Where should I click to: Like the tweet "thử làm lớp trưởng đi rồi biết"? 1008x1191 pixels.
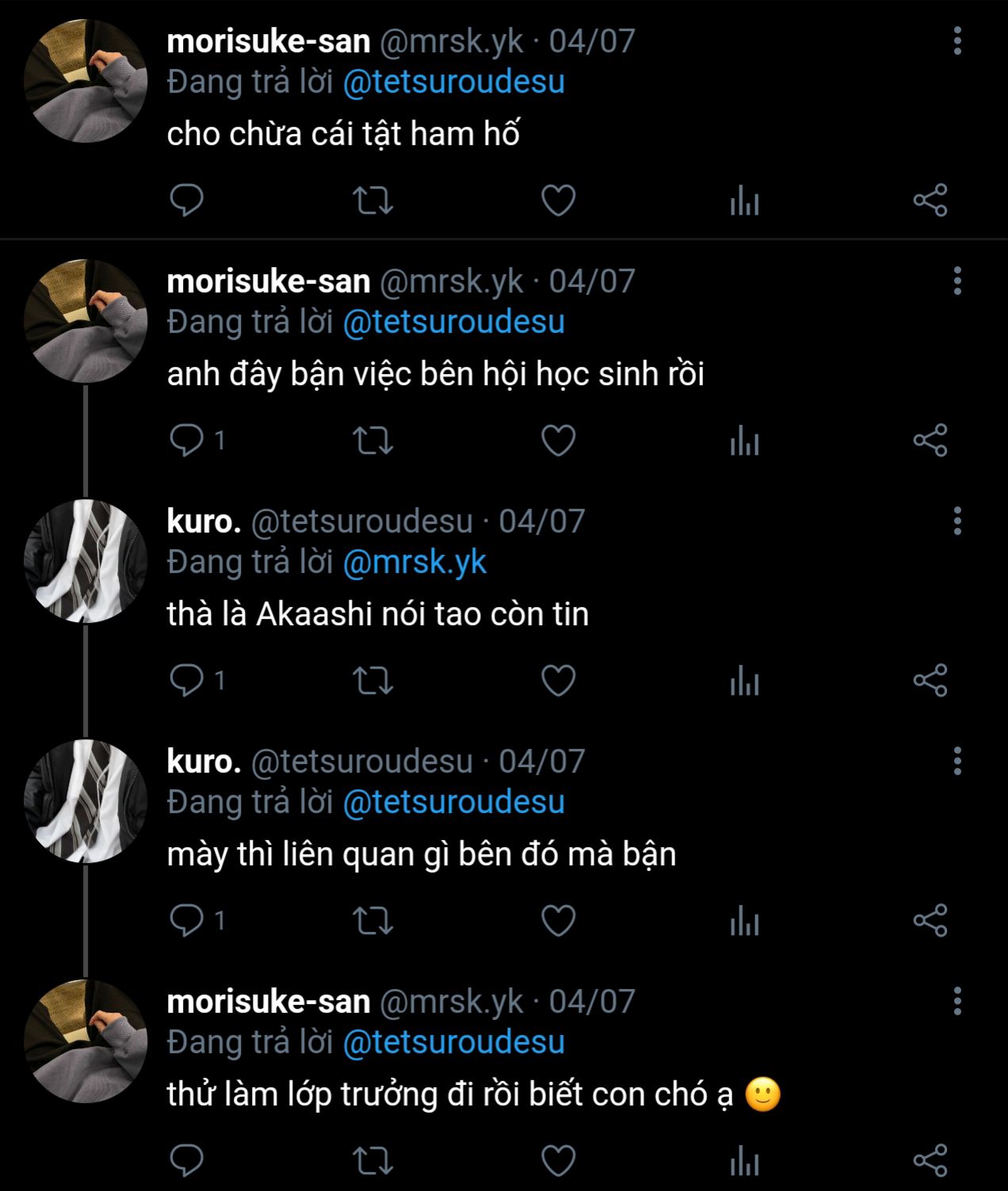point(558,1160)
